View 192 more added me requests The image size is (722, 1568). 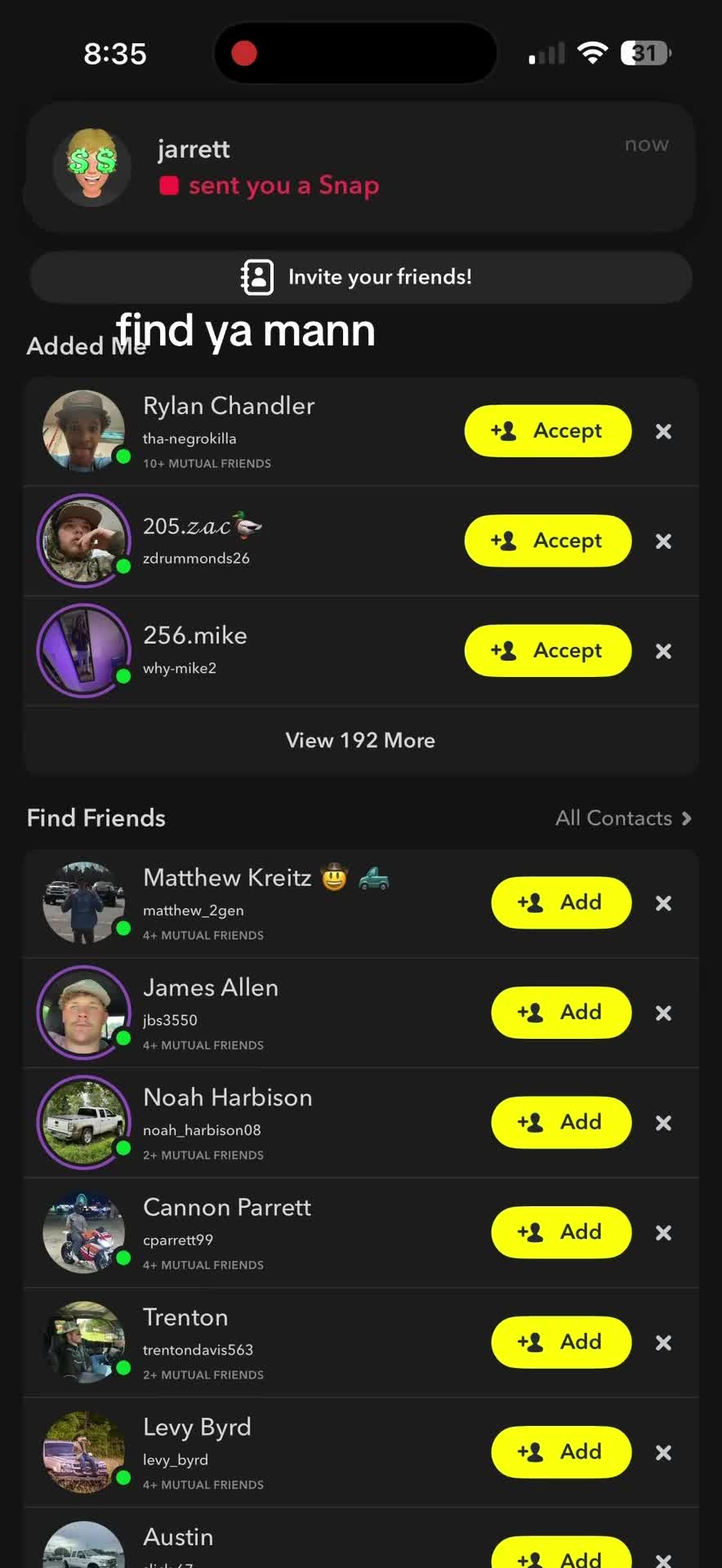361,740
